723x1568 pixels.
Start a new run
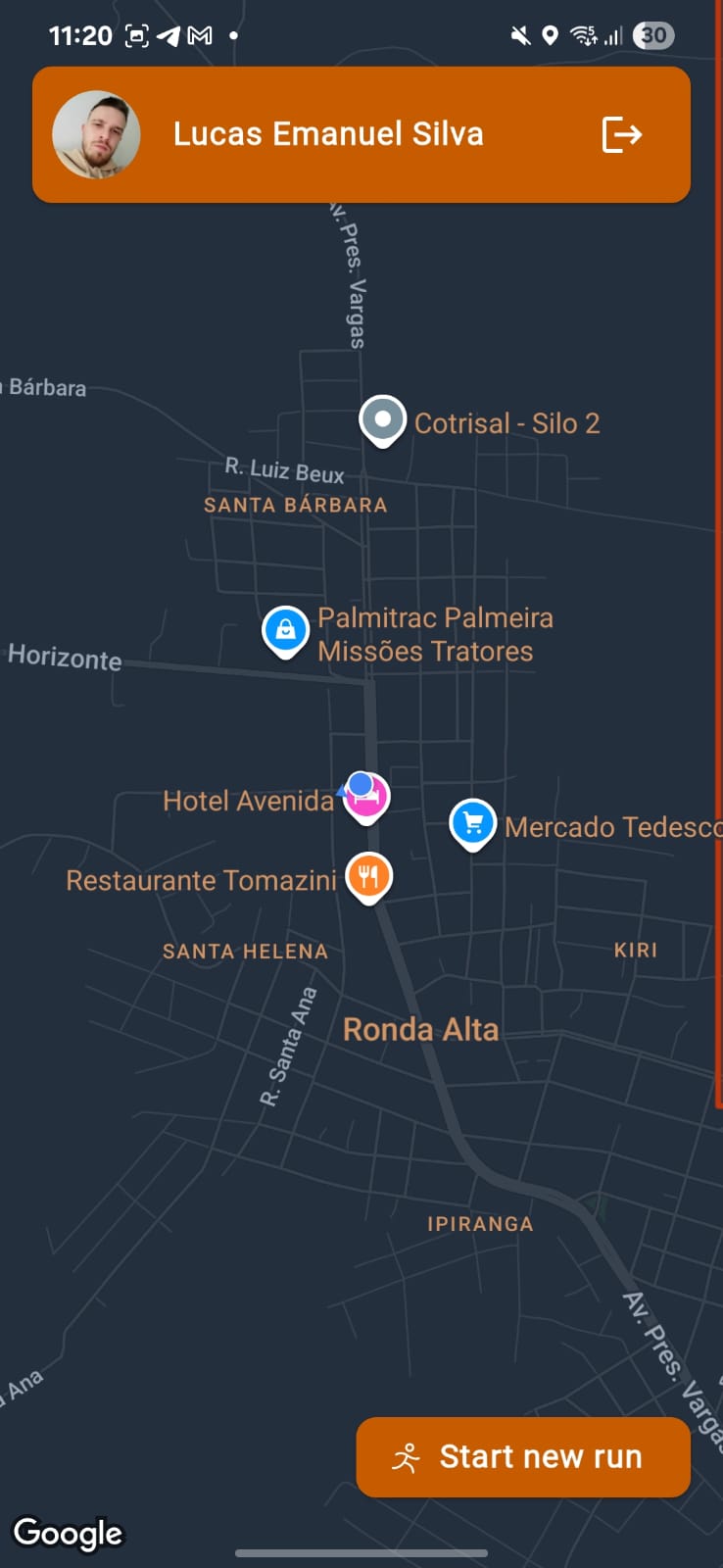tap(523, 1456)
